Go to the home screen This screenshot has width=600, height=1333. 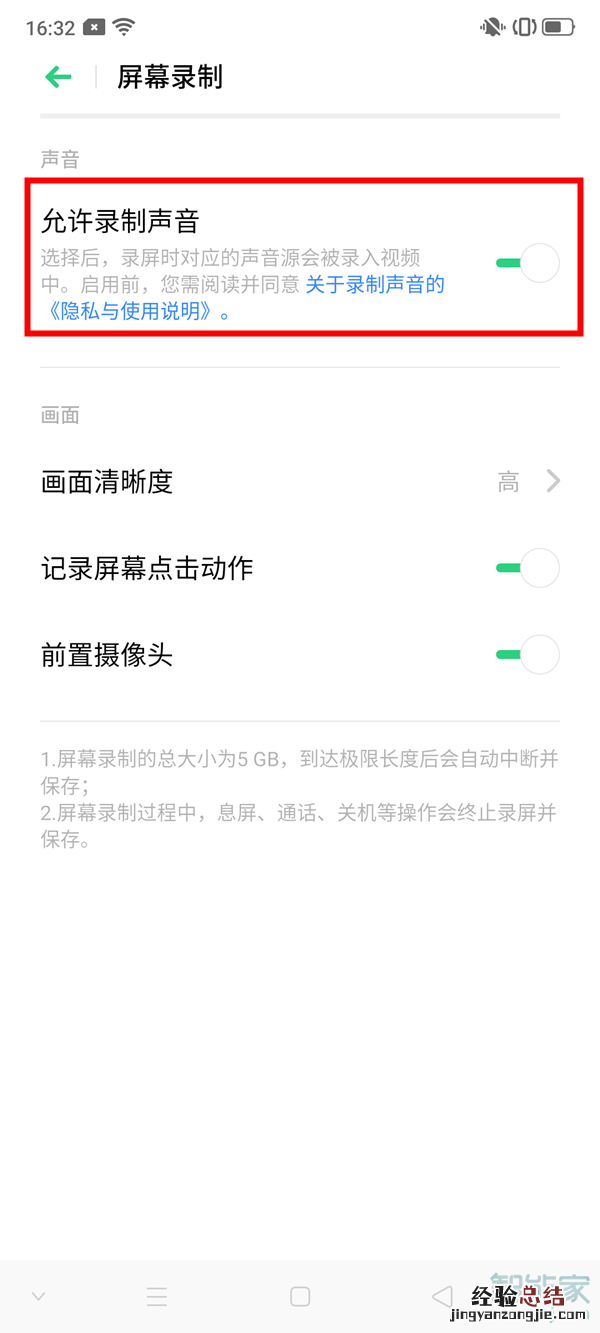300,1297
